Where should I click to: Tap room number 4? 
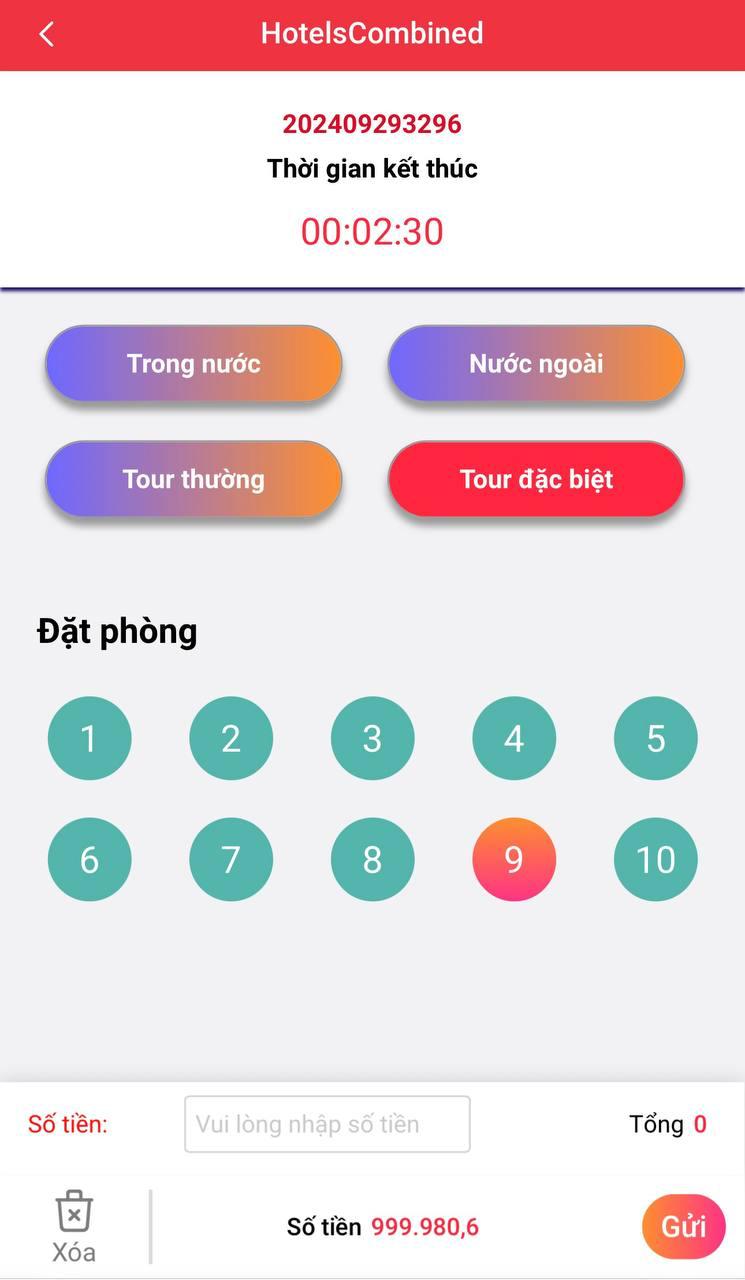[x=514, y=738]
